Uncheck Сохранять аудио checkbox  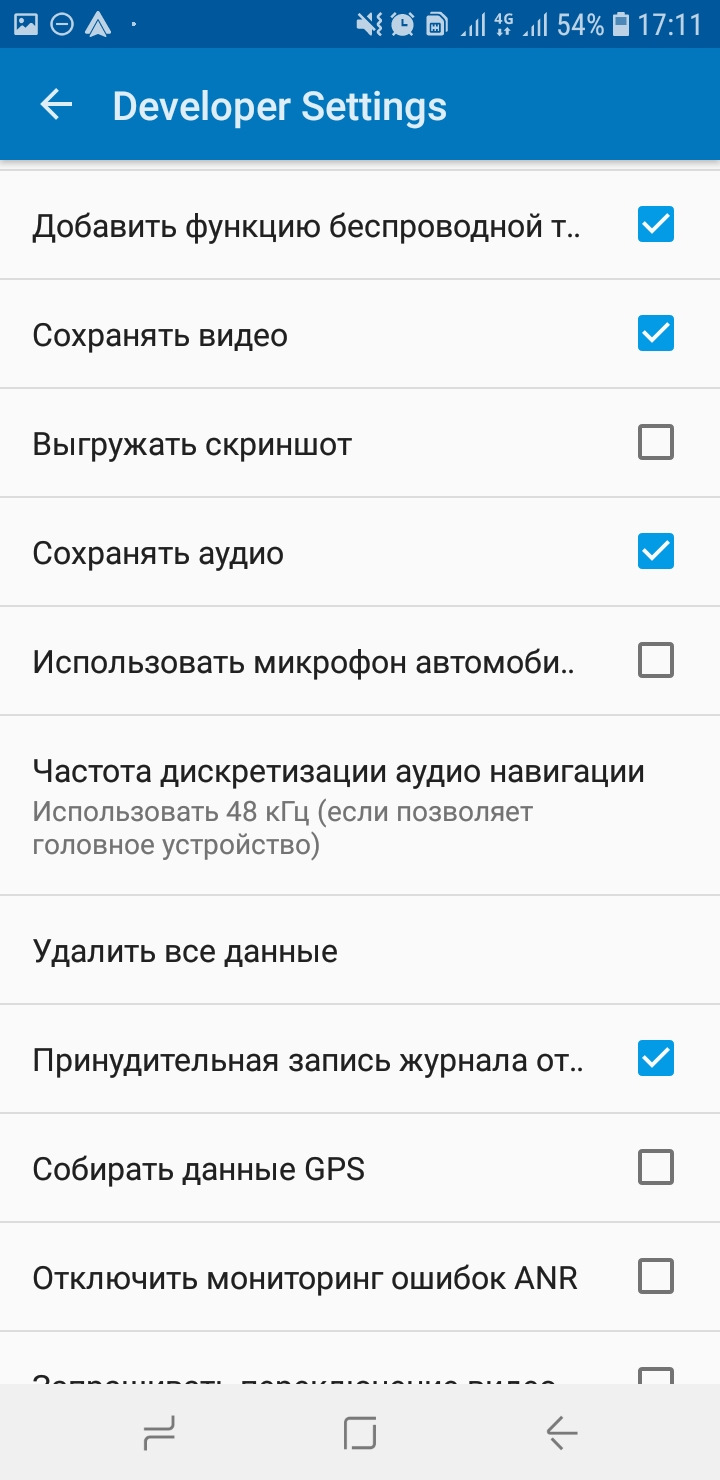pyautogui.click(x=655, y=551)
